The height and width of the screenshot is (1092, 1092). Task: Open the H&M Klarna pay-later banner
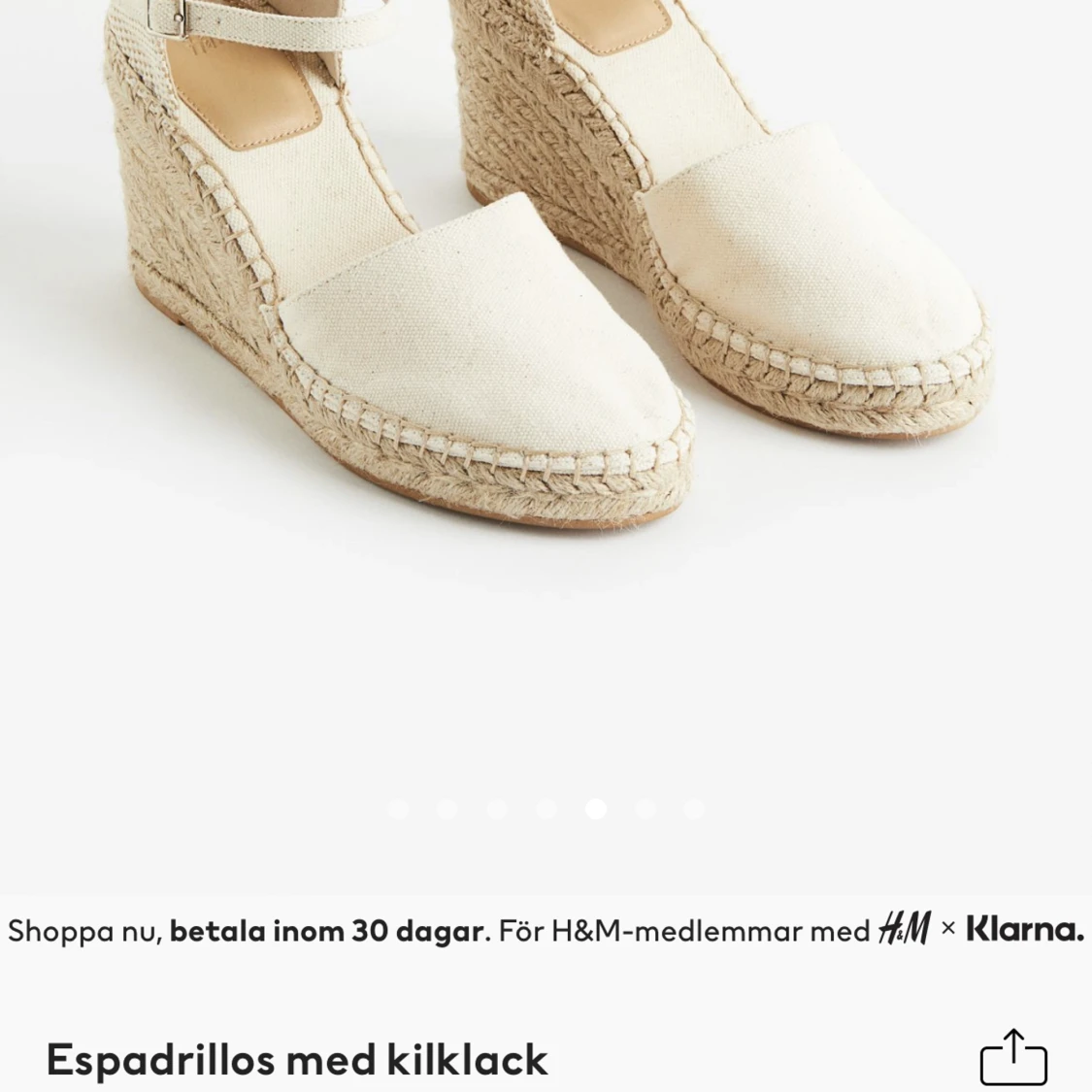point(546,930)
